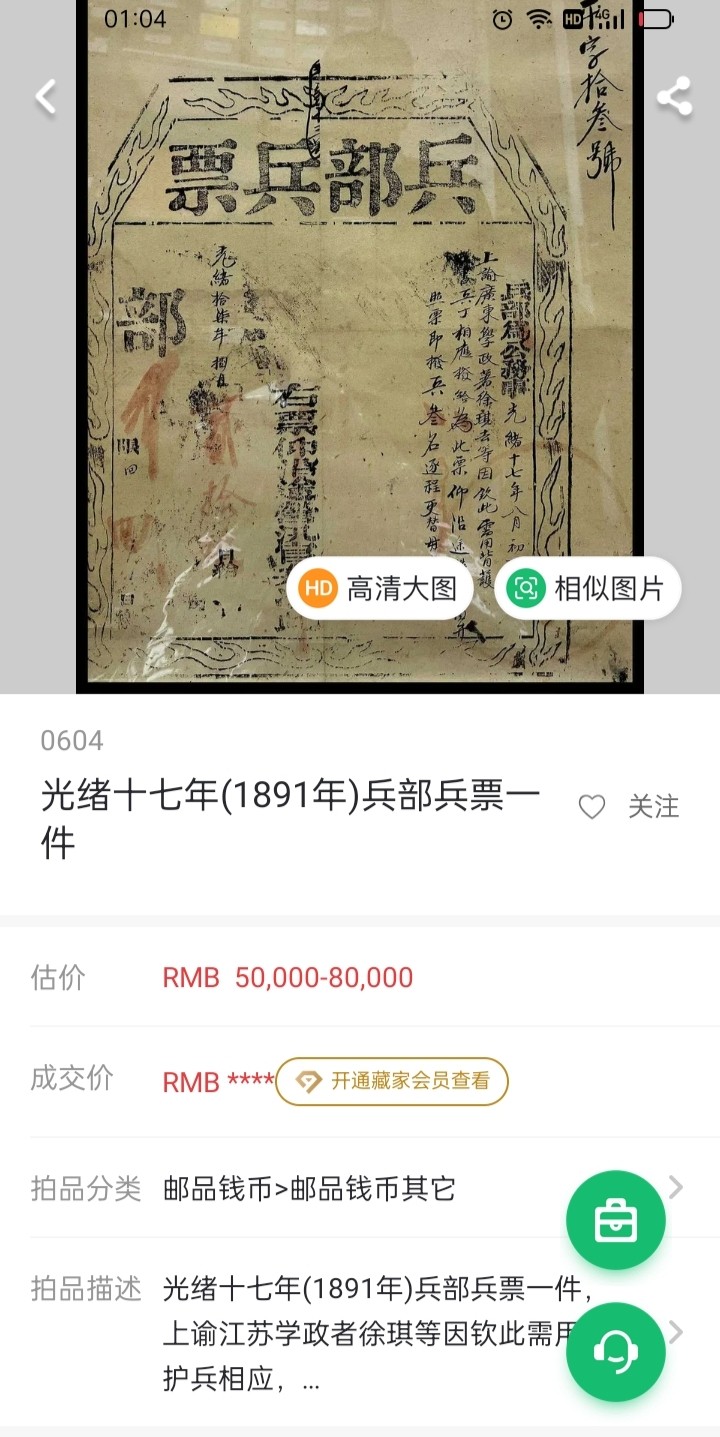
Task: Open the 兵部兵票 lot picture
Action: coord(360,340)
